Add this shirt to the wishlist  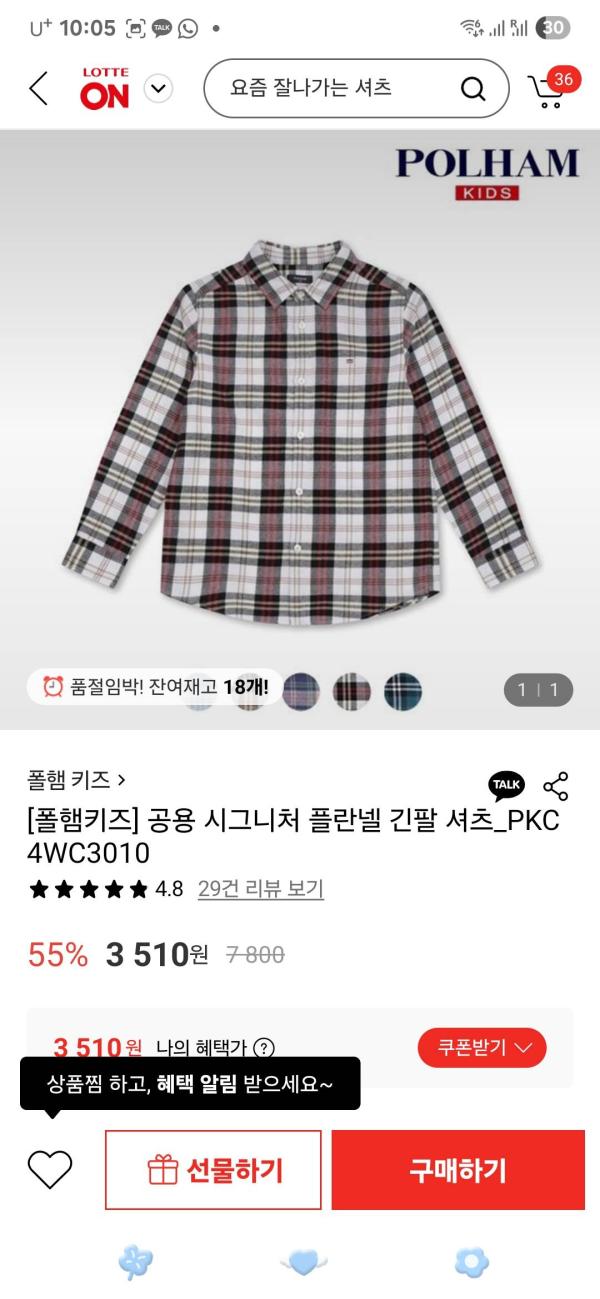coord(50,1169)
